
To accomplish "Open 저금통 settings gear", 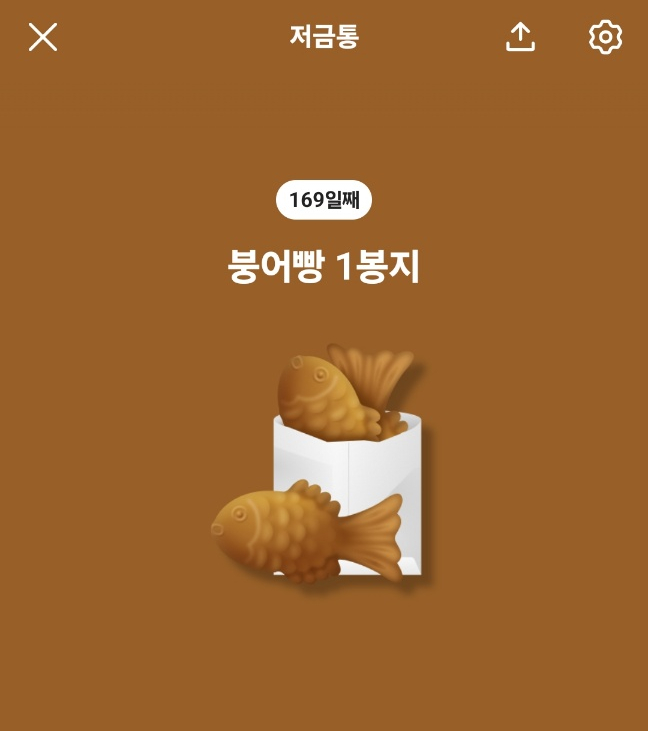I will [x=605, y=37].
